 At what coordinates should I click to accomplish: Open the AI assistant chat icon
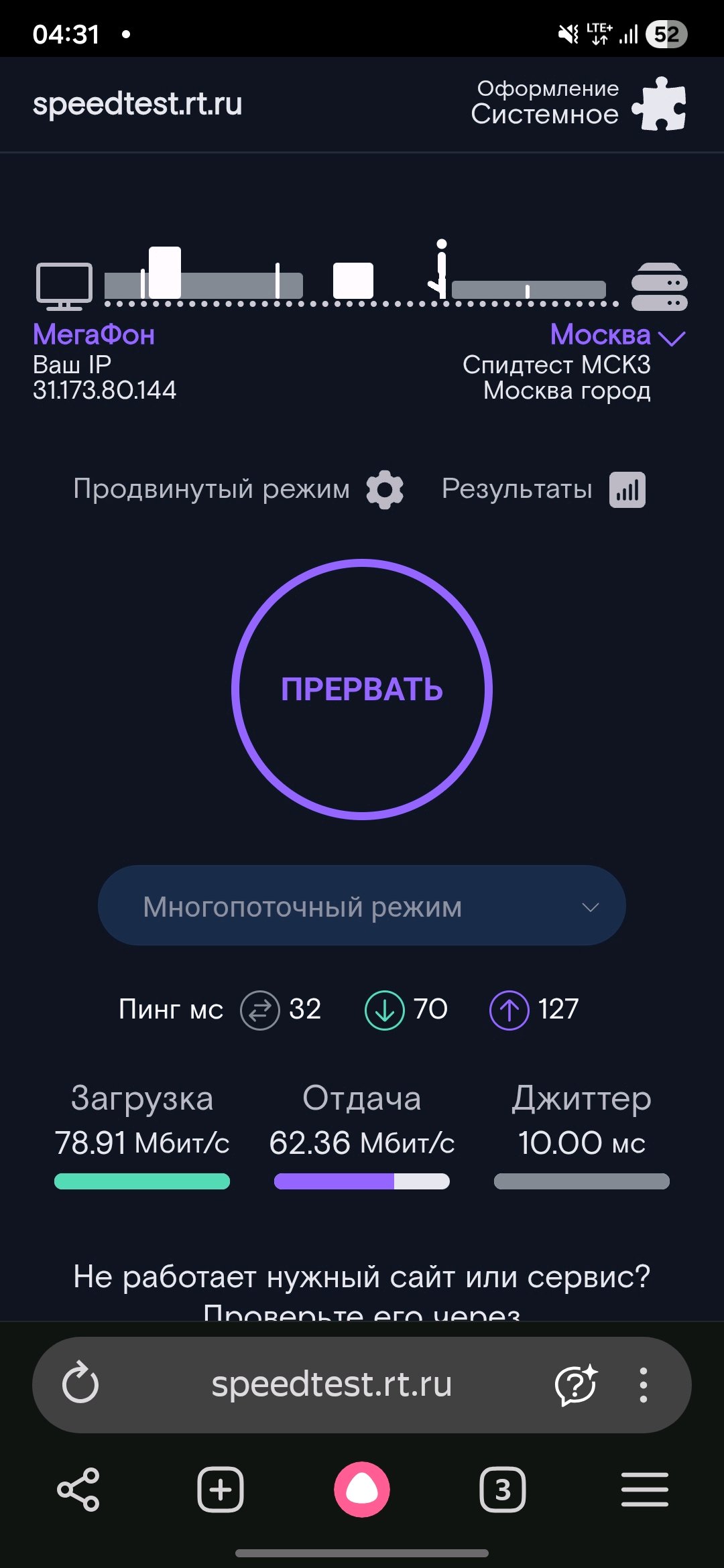pyautogui.click(x=576, y=1384)
